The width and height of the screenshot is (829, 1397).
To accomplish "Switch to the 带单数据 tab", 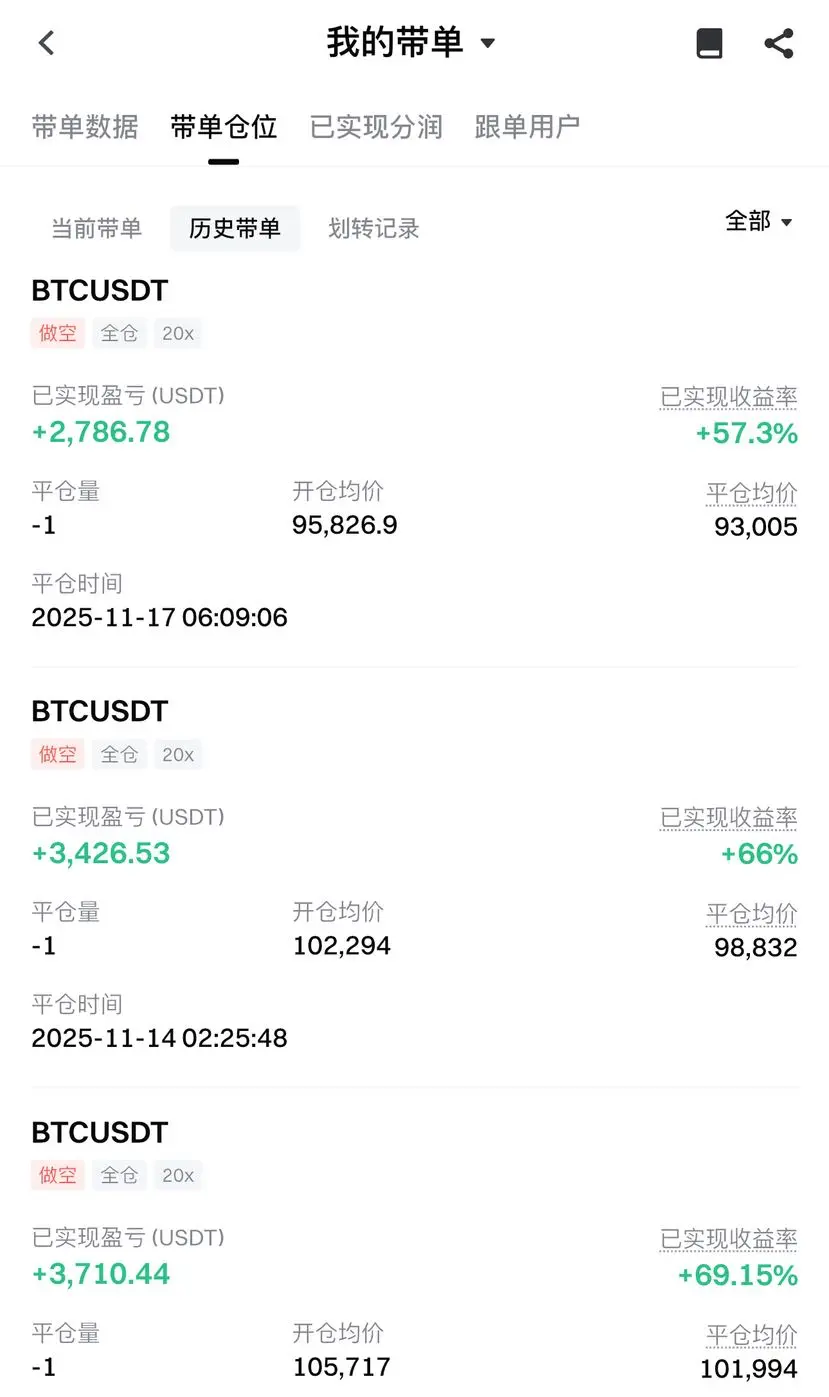I will (x=85, y=127).
